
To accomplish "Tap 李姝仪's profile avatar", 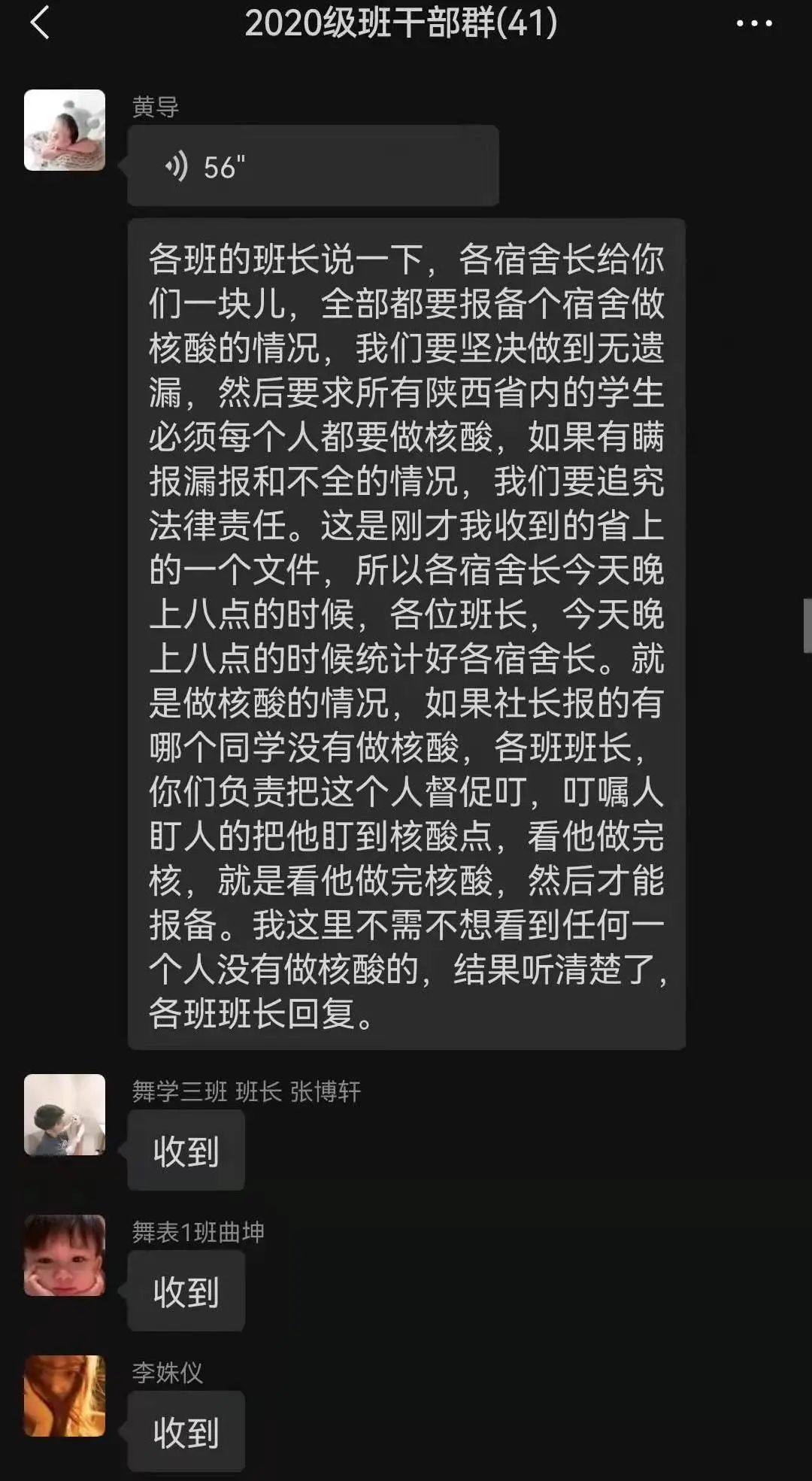I will 65,1396.
